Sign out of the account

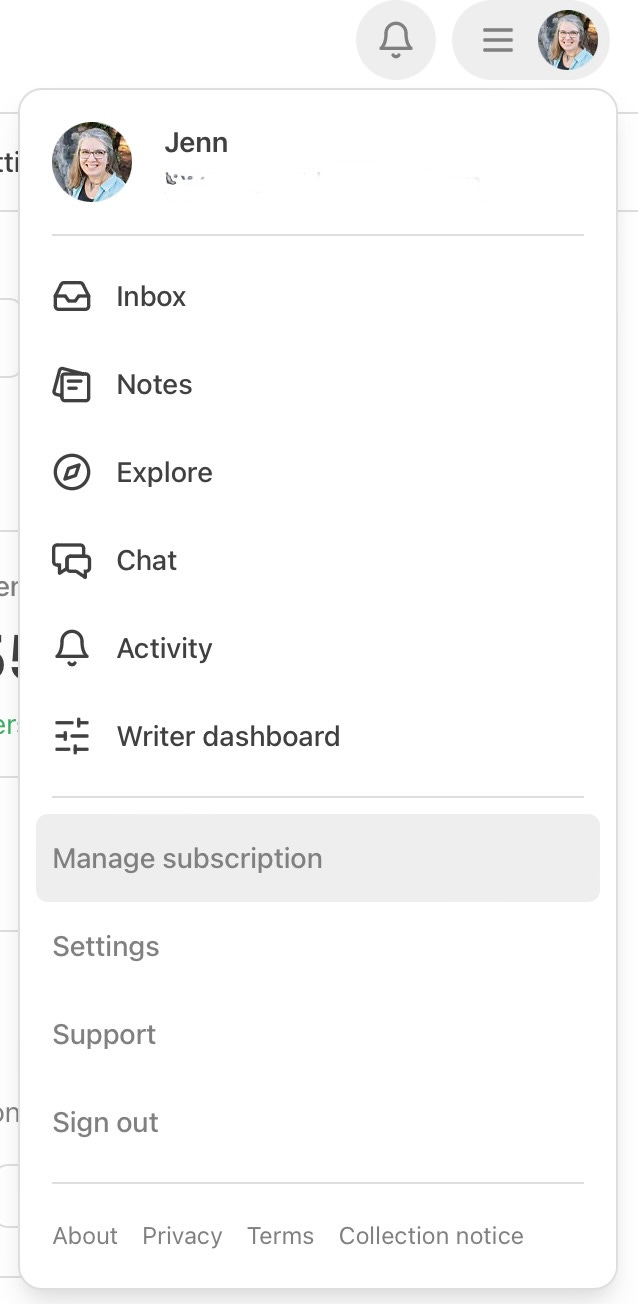click(318, 1122)
